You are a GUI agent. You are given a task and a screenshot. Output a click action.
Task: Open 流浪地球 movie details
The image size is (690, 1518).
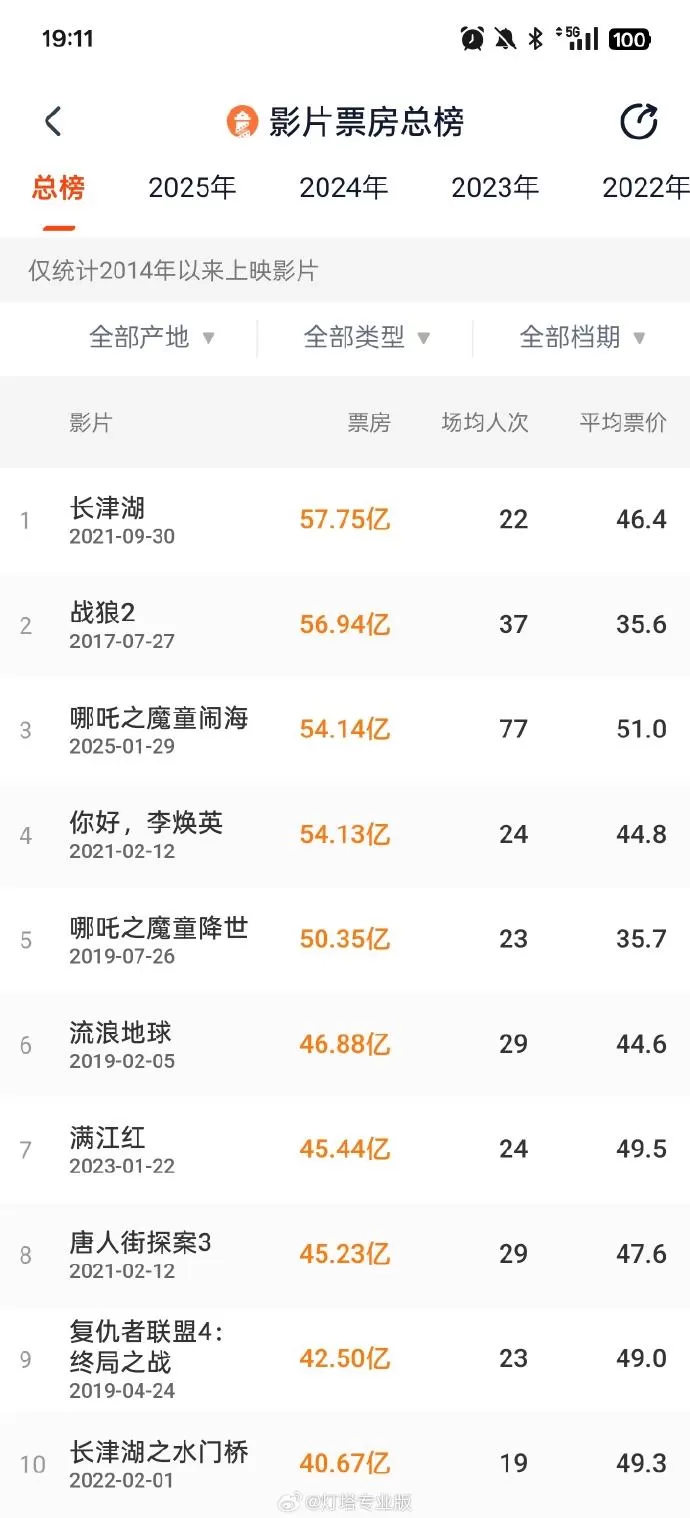pyautogui.click(x=121, y=1033)
